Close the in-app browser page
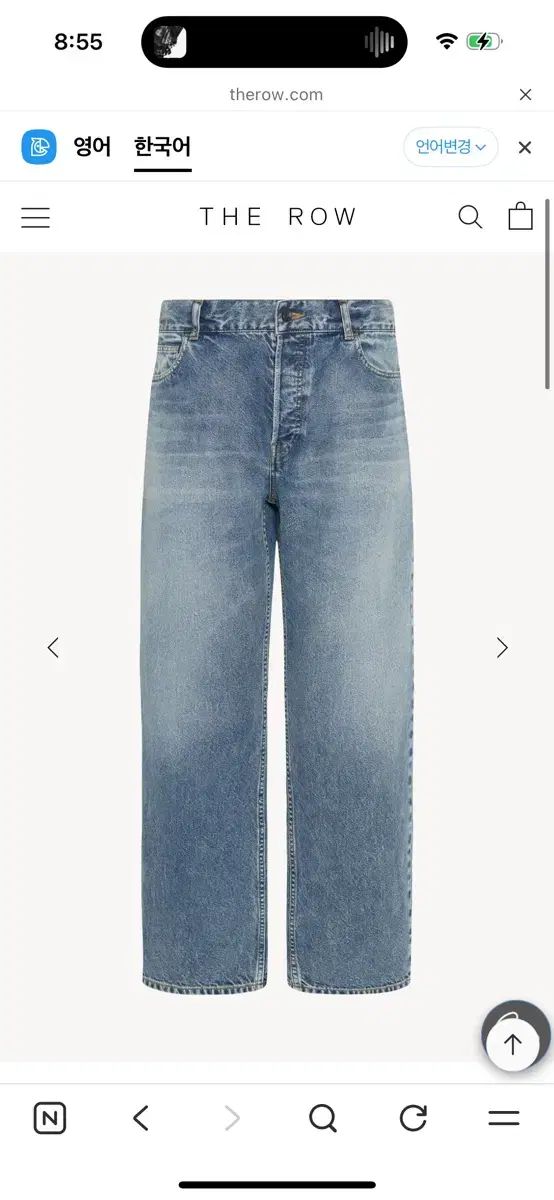The width and height of the screenshot is (554, 1200). 525,95
